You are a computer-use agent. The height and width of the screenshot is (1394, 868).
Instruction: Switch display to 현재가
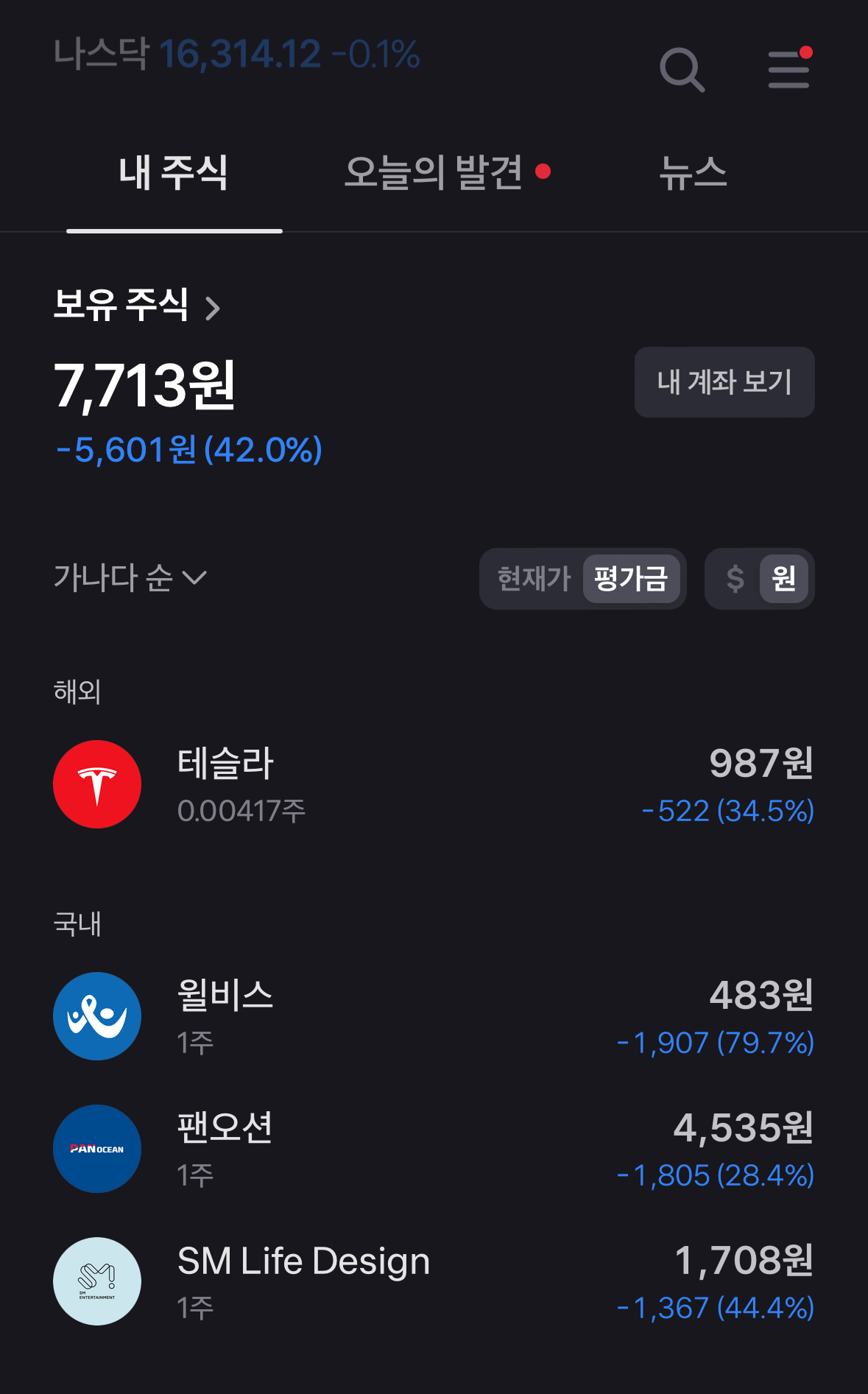click(x=534, y=579)
